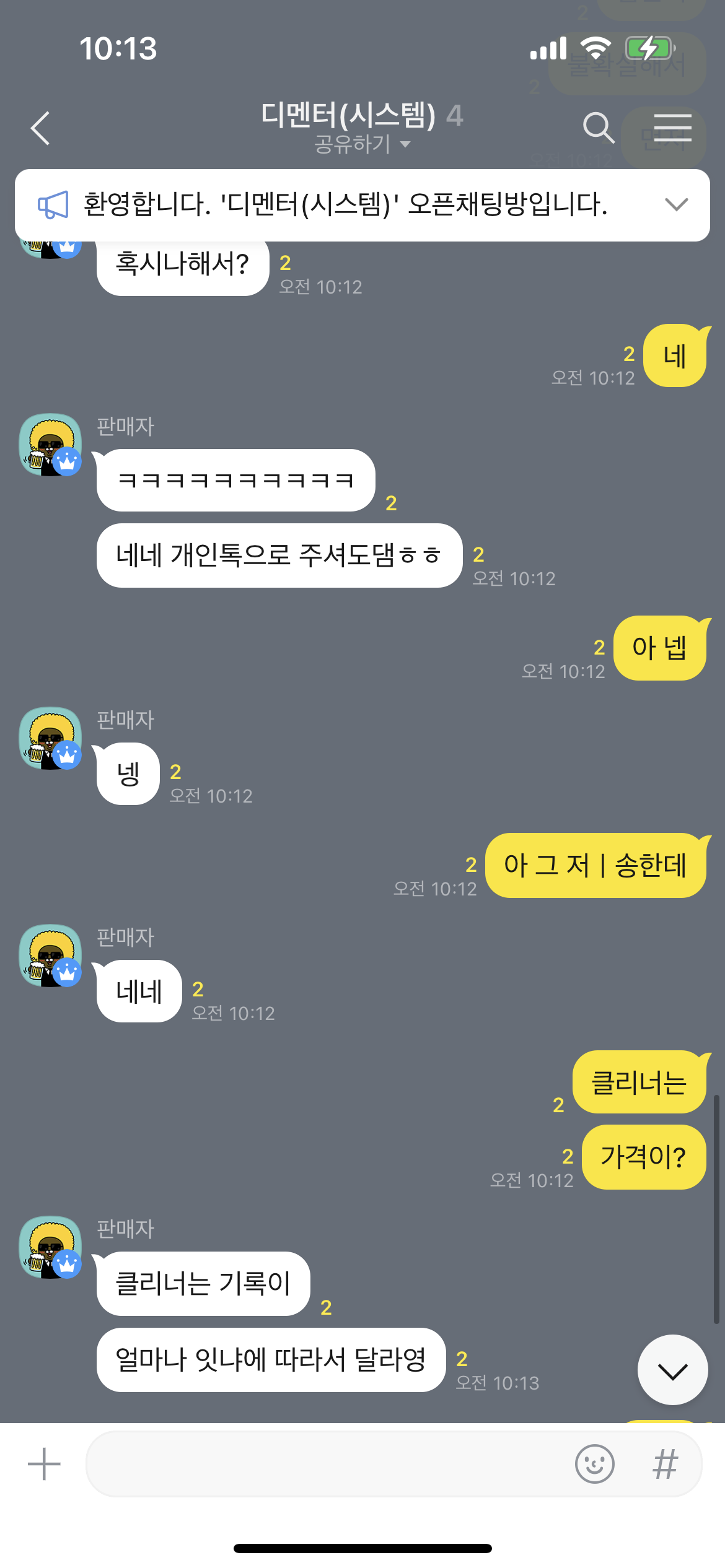The height and width of the screenshot is (1568, 725).
Task: Open the plus attachment menu
Action: click(x=45, y=1464)
